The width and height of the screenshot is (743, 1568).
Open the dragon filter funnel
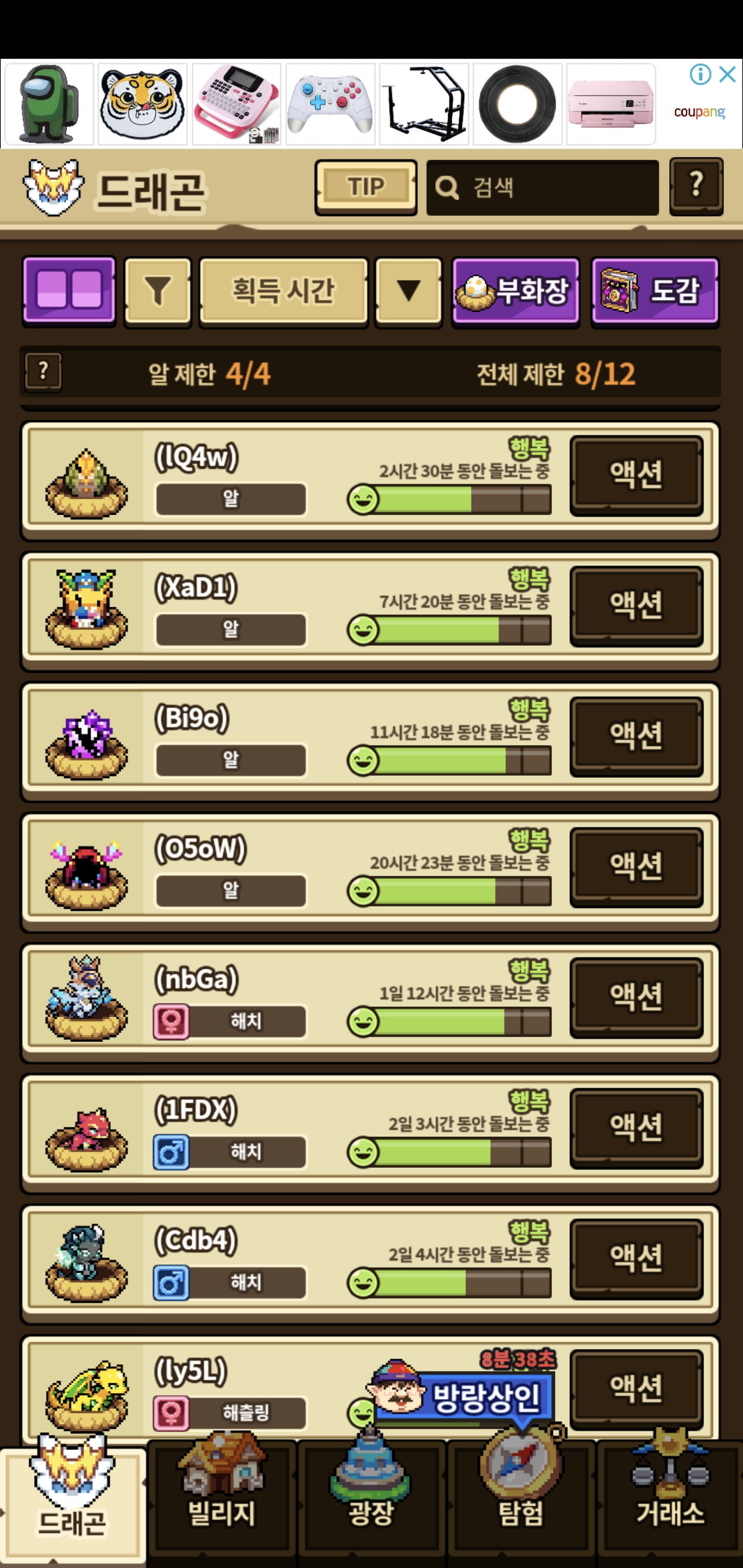(x=158, y=291)
